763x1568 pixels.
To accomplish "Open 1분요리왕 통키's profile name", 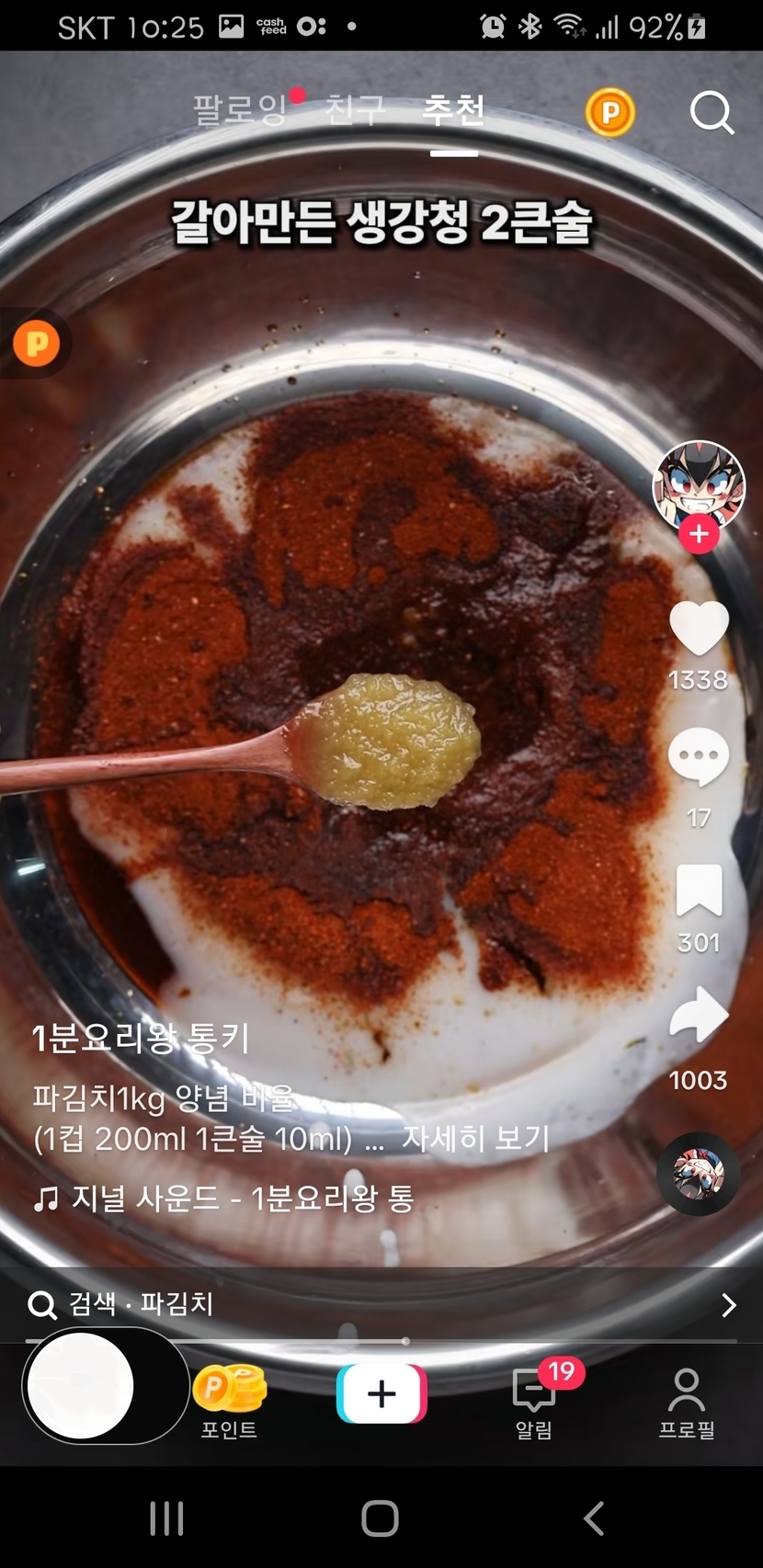I will coord(141,1039).
